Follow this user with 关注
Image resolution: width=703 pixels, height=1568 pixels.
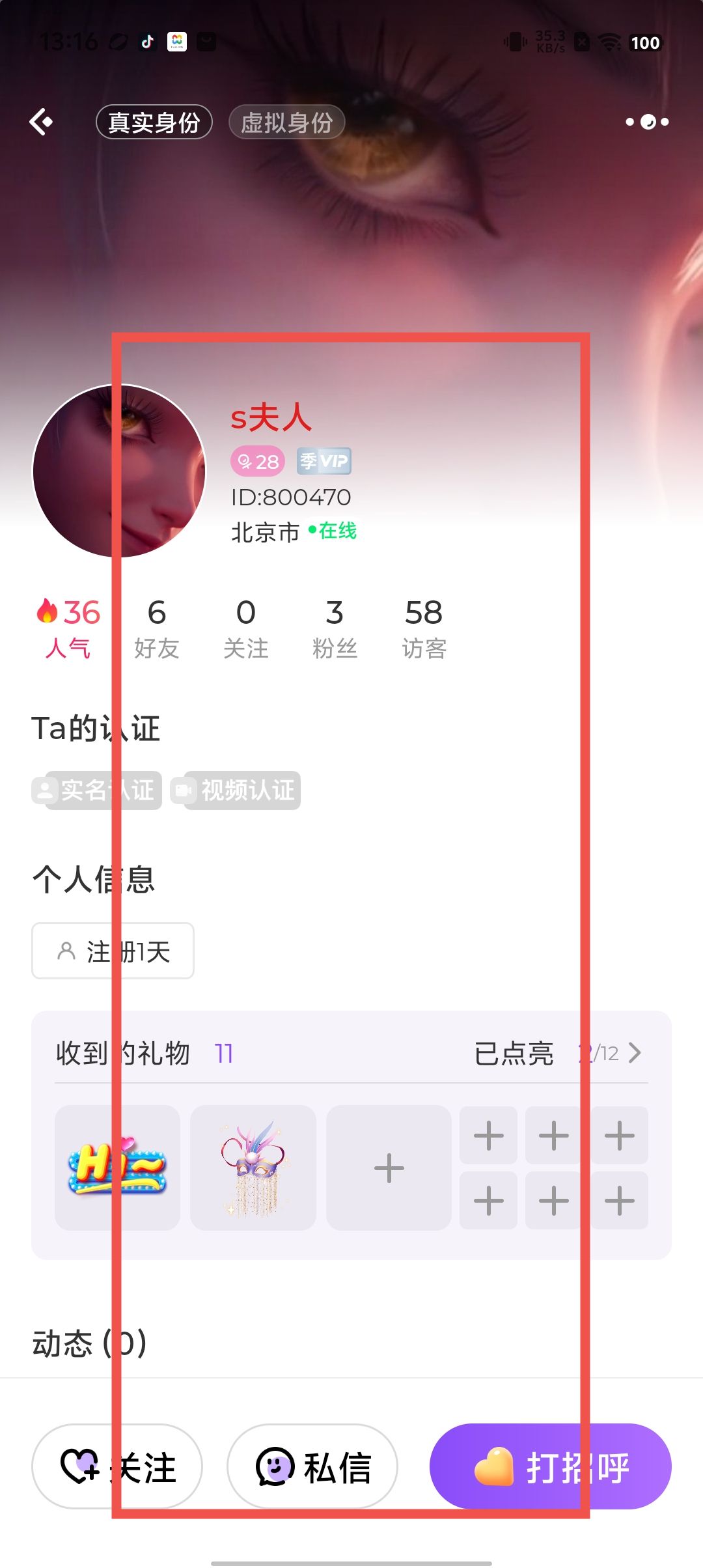[x=117, y=1466]
